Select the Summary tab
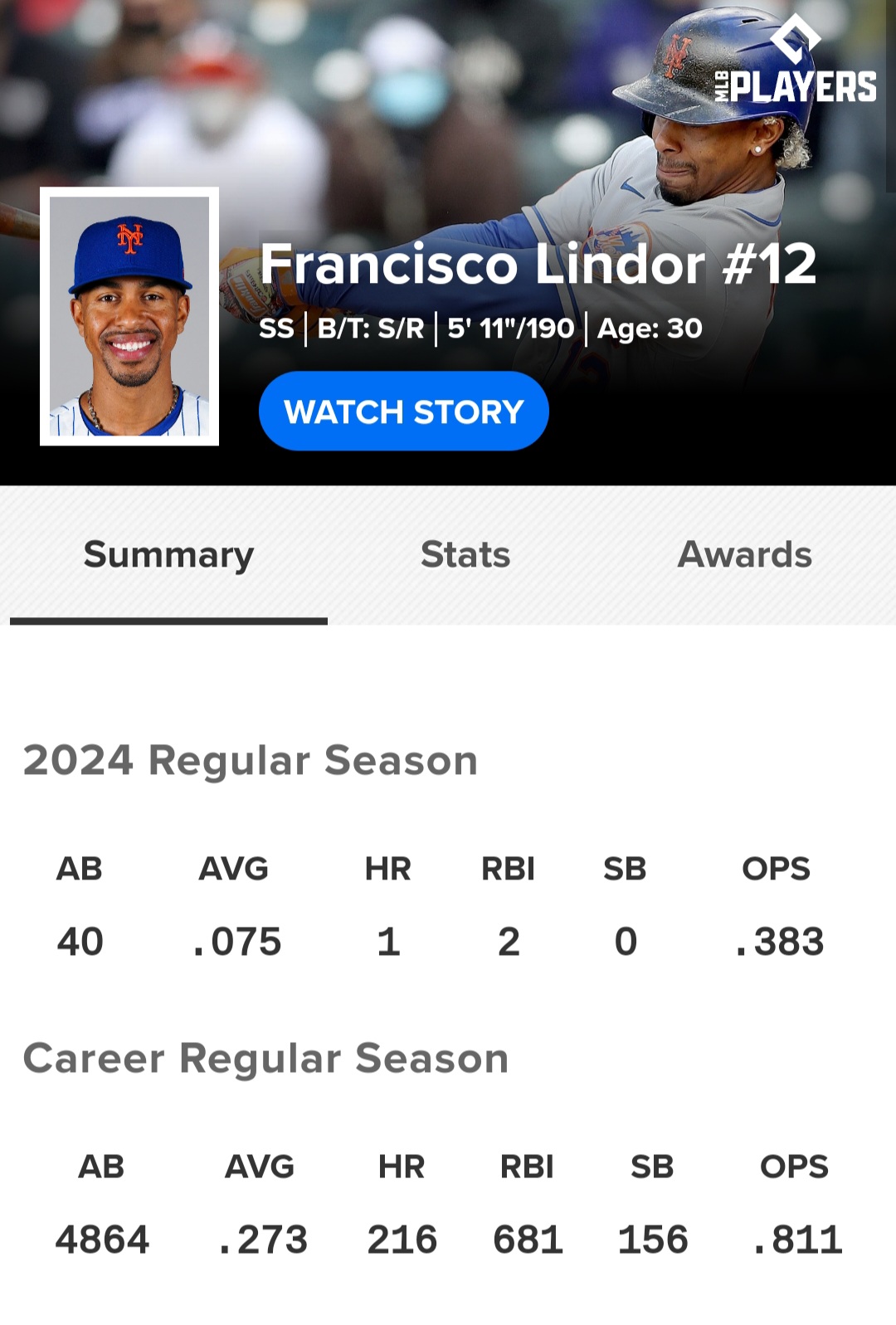896x1325 pixels. (x=168, y=554)
